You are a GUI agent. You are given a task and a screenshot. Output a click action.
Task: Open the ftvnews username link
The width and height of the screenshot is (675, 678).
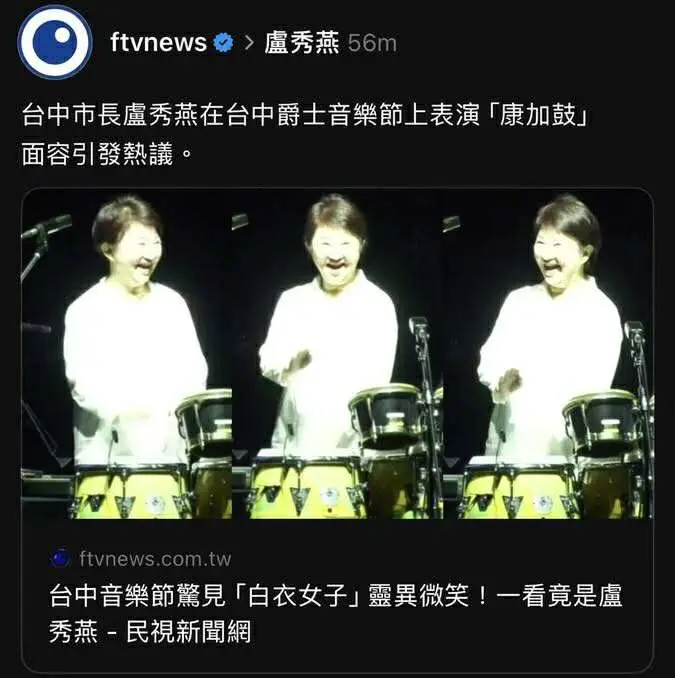[x=158, y=42]
